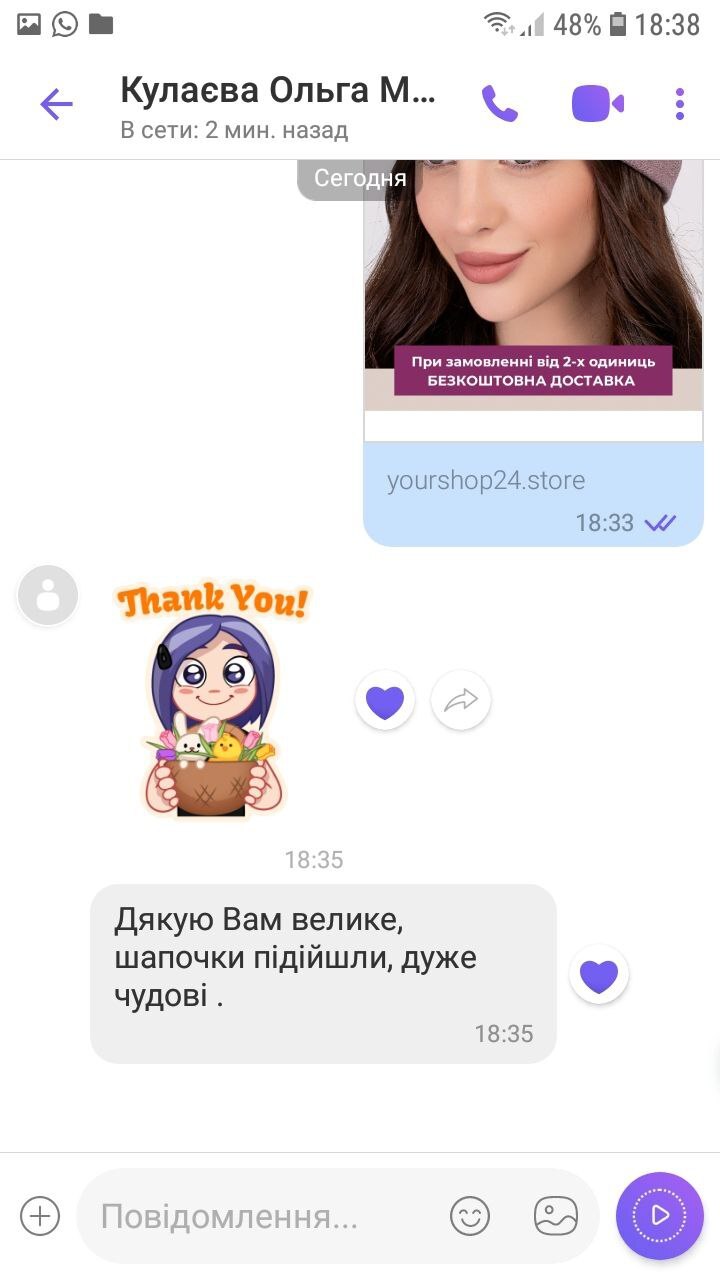Go back to the chat list
Image resolution: width=720 pixels, height=1280 pixels.
pos(56,104)
